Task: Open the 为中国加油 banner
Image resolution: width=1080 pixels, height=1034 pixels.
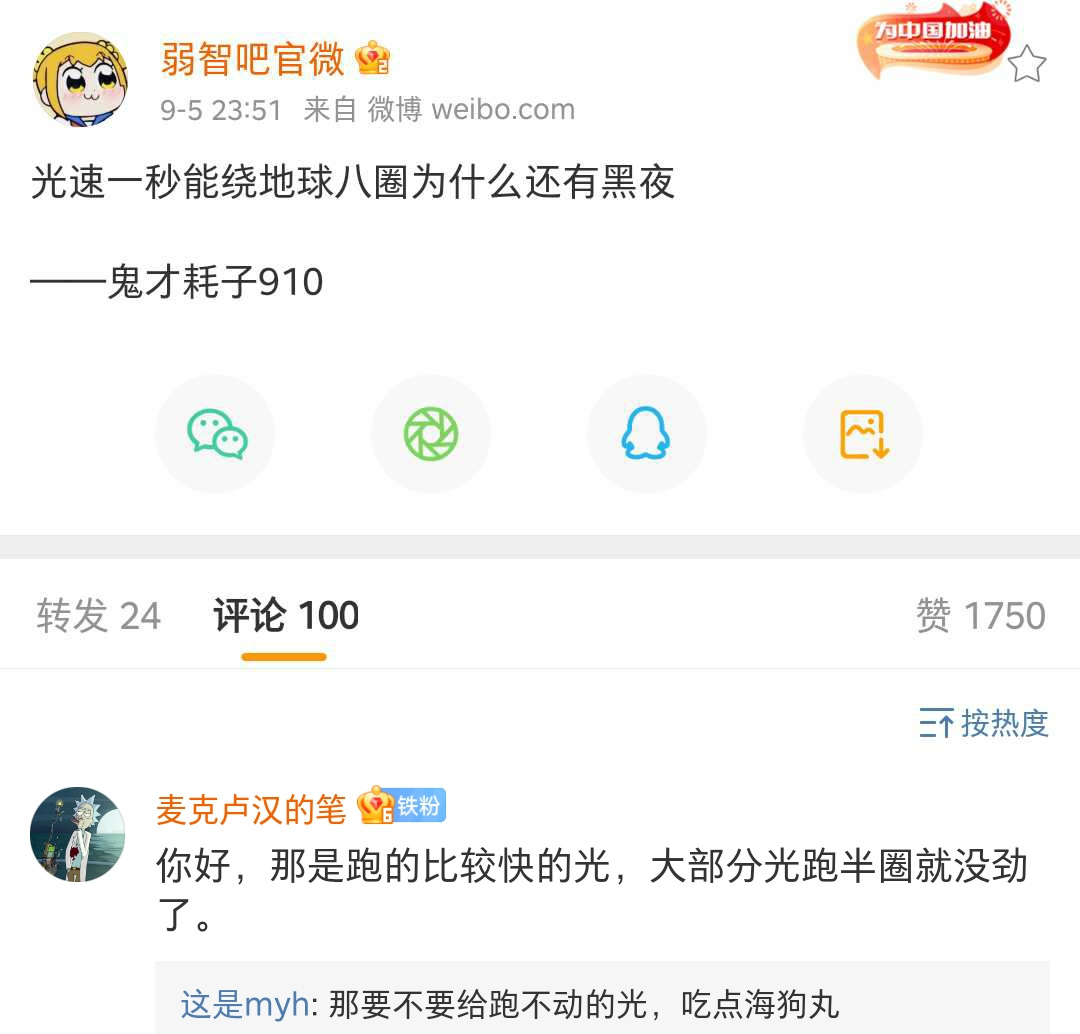Action: [x=932, y=45]
